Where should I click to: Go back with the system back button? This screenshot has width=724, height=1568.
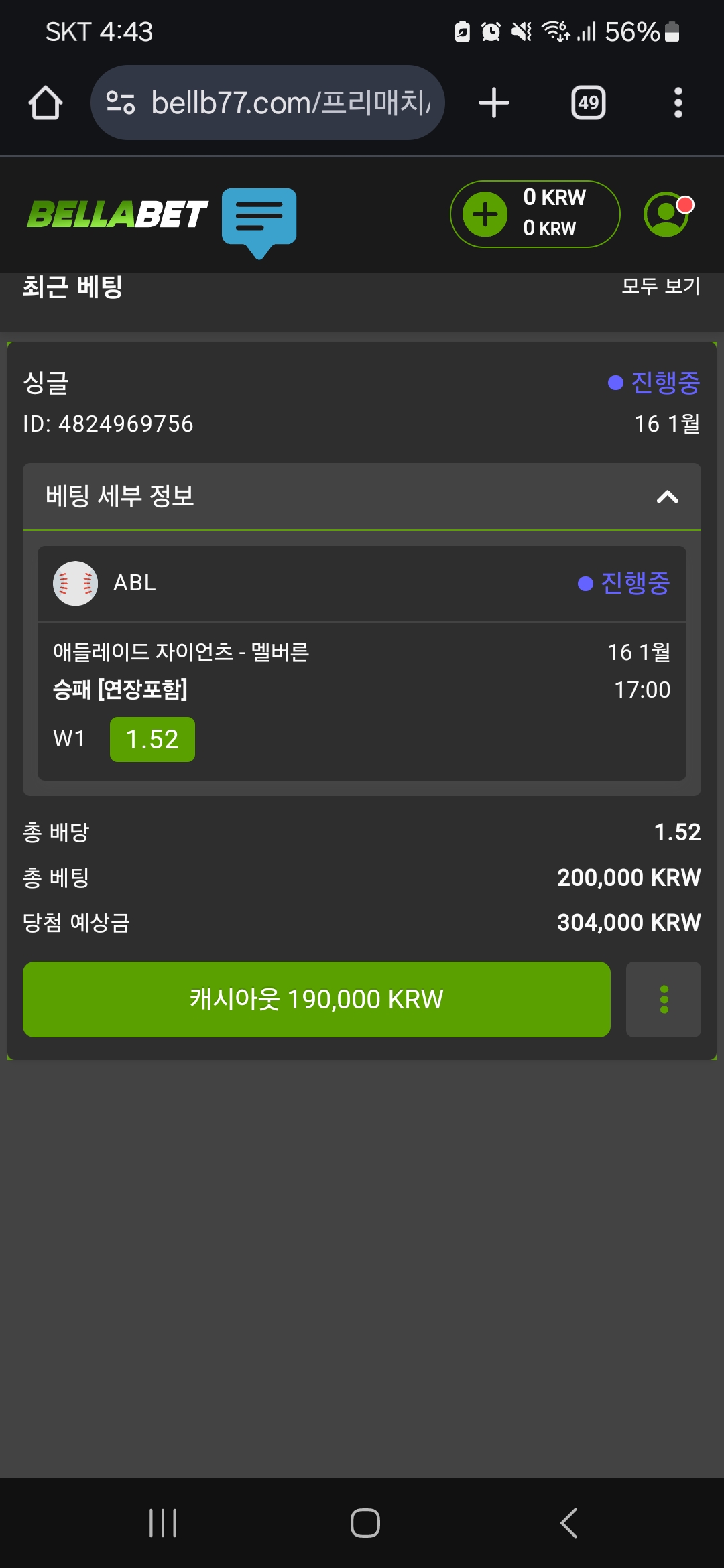tap(568, 1523)
